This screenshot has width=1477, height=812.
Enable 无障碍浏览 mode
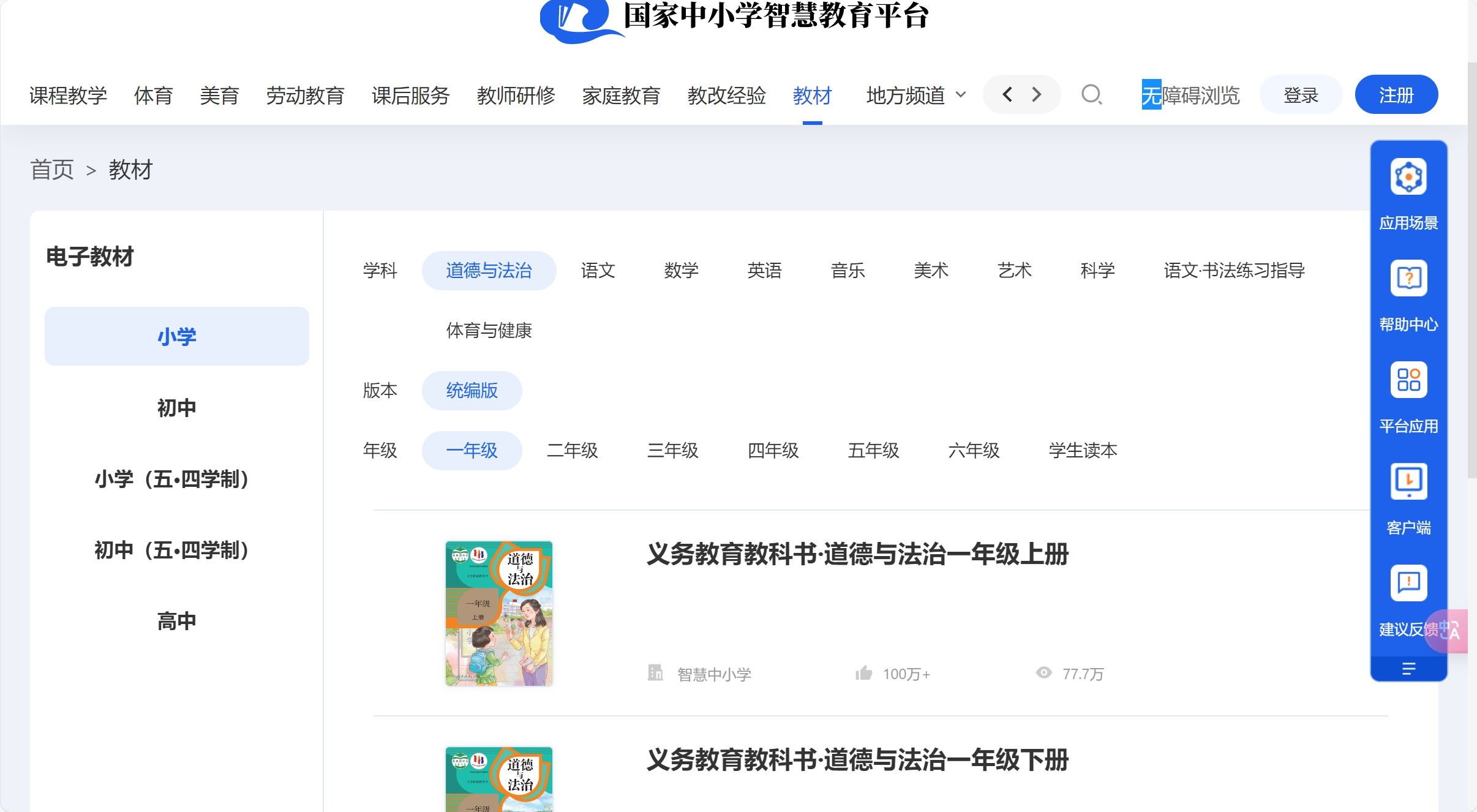click(x=1190, y=95)
